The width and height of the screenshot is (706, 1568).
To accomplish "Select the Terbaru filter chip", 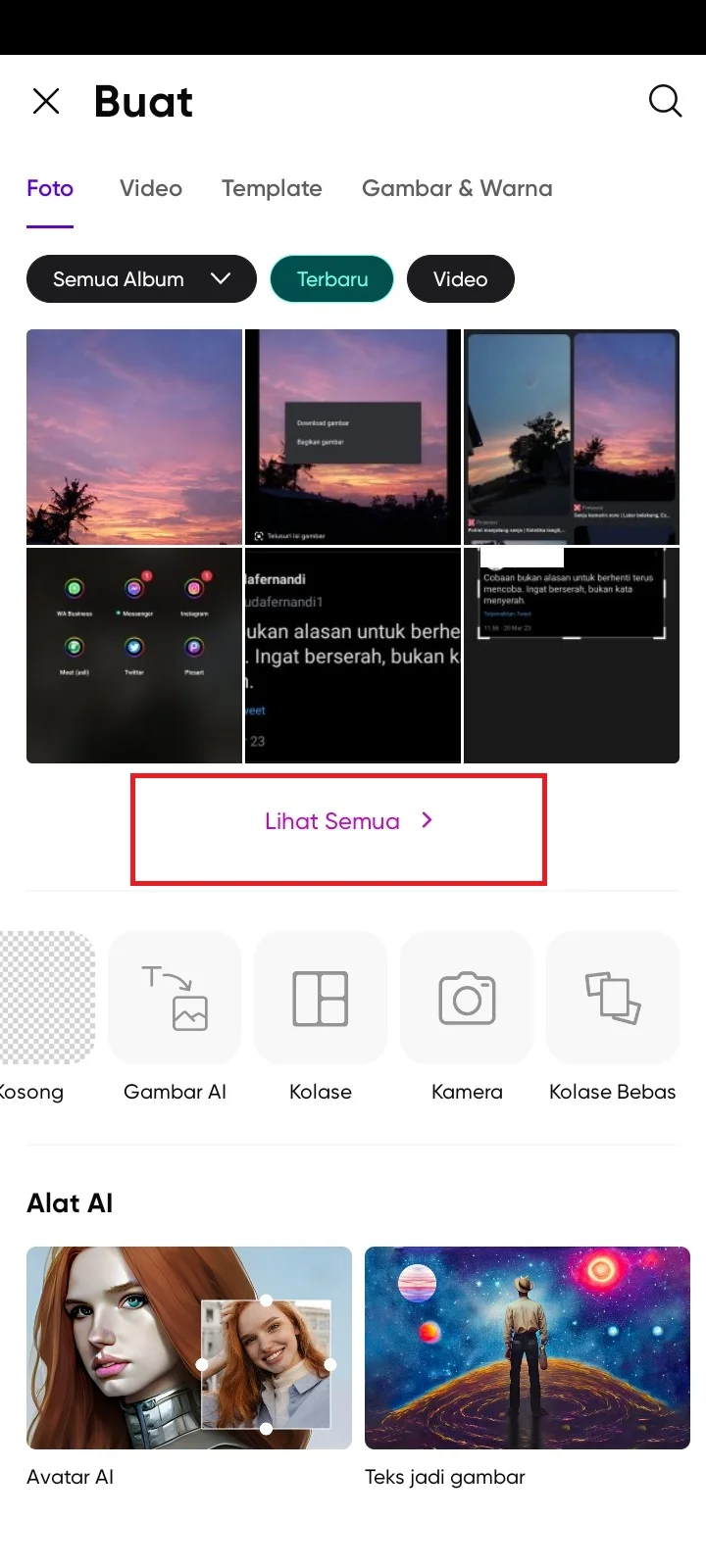I will pyautogui.click(x=332, y=279).
